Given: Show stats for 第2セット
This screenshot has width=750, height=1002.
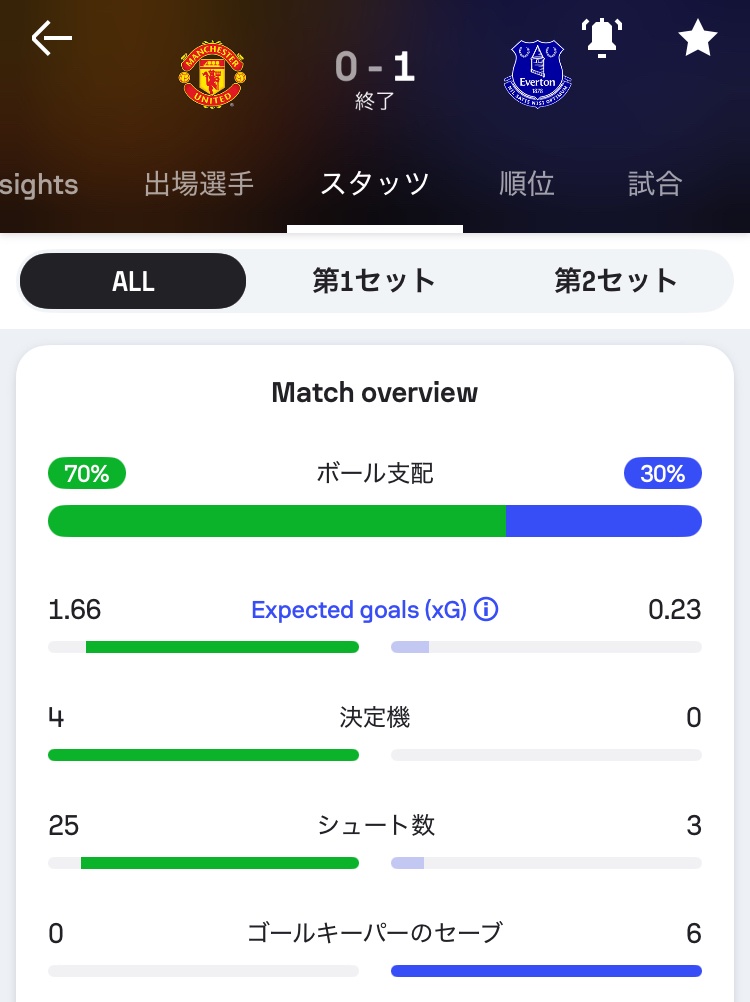Looking at the screenshot, I should [616, 281].
